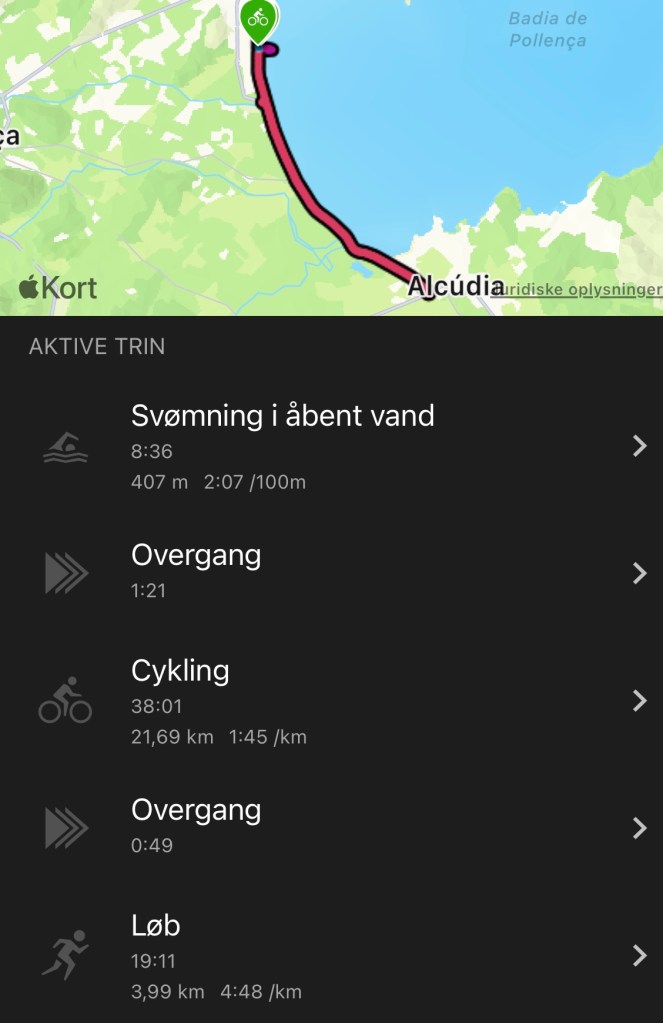Screen dimensions: 663x1023
Task: Tap the green cycling pin on the map
Action: [259, 20]
